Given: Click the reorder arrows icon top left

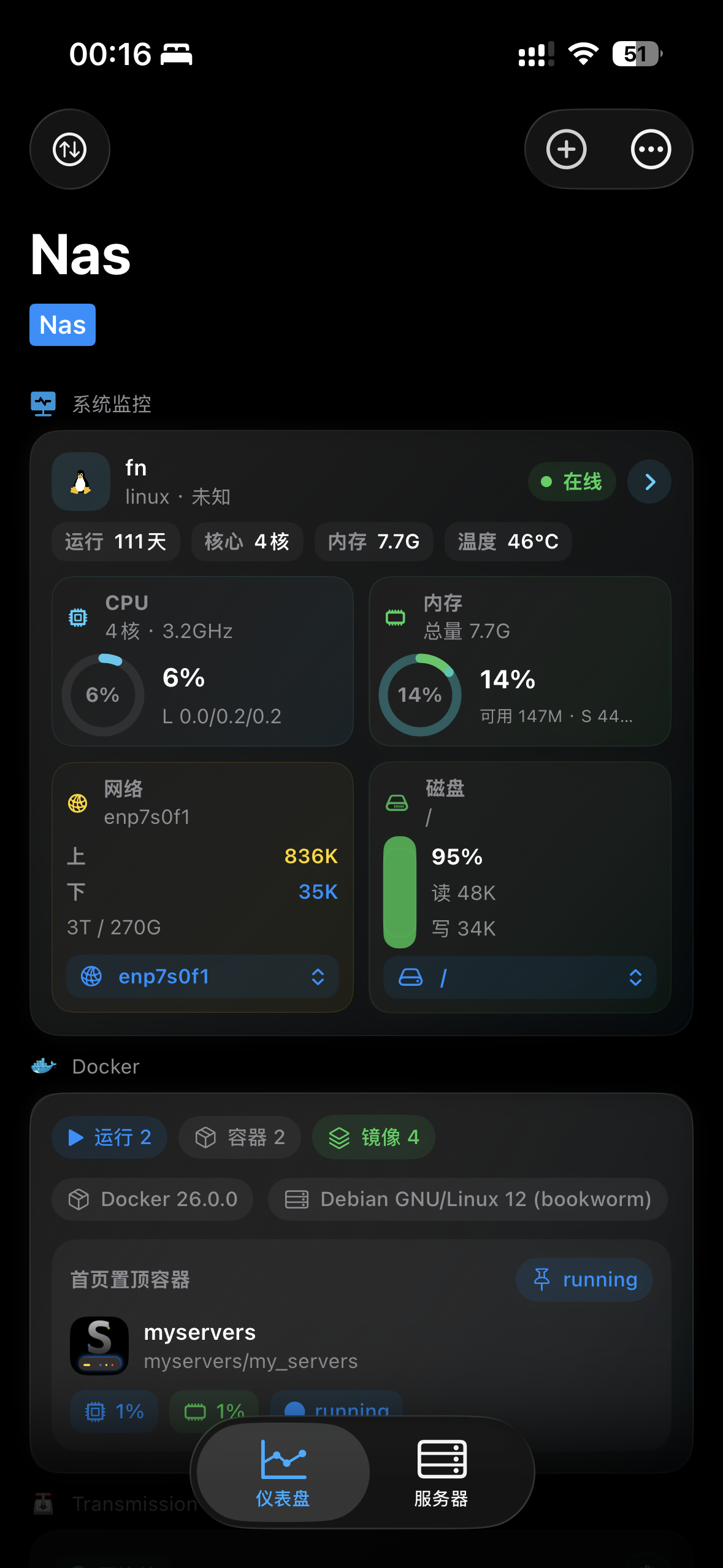Looking at the screenshot, I should point(69,148).
